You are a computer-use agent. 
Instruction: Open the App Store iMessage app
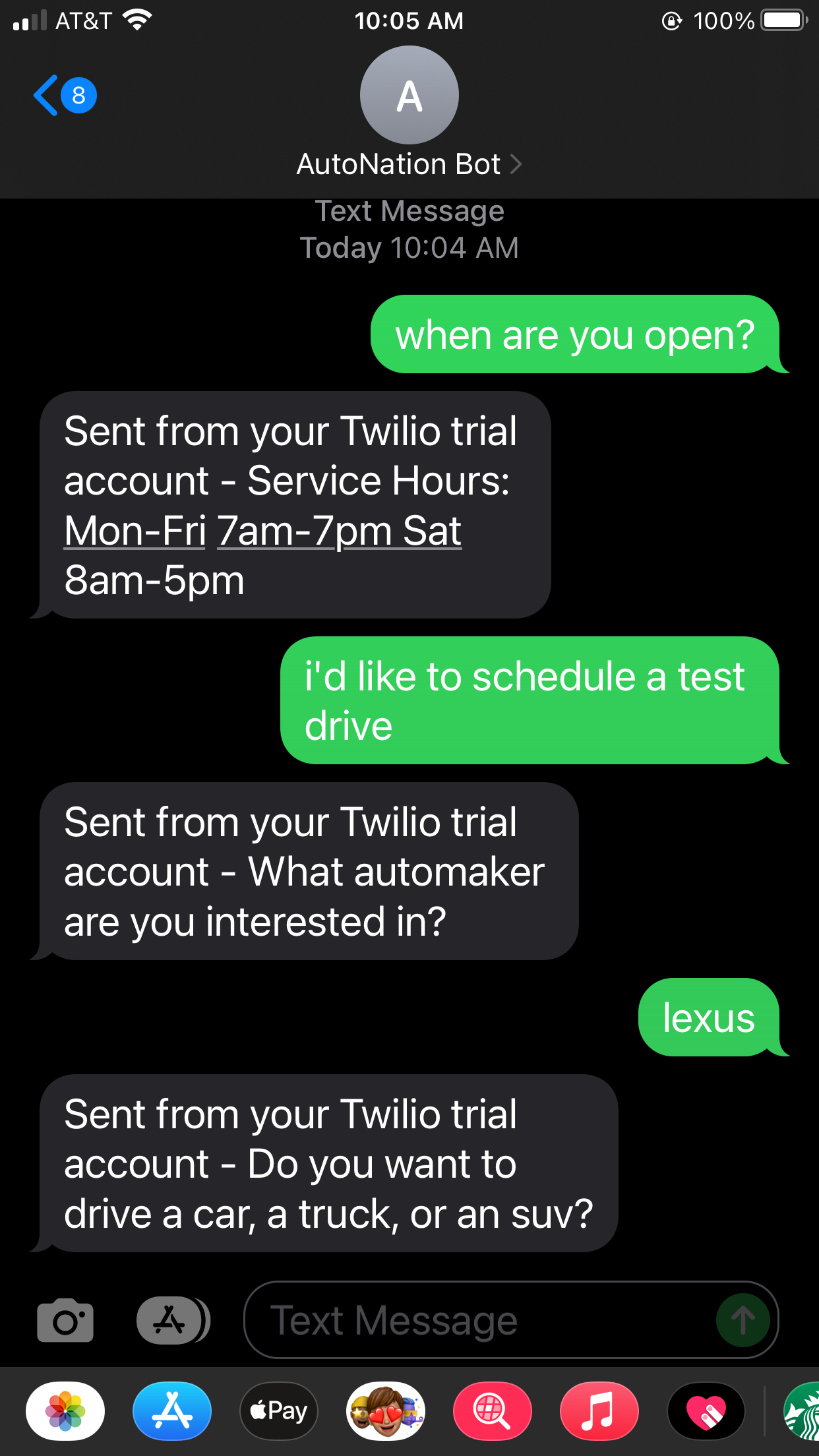pos(172,1411)
